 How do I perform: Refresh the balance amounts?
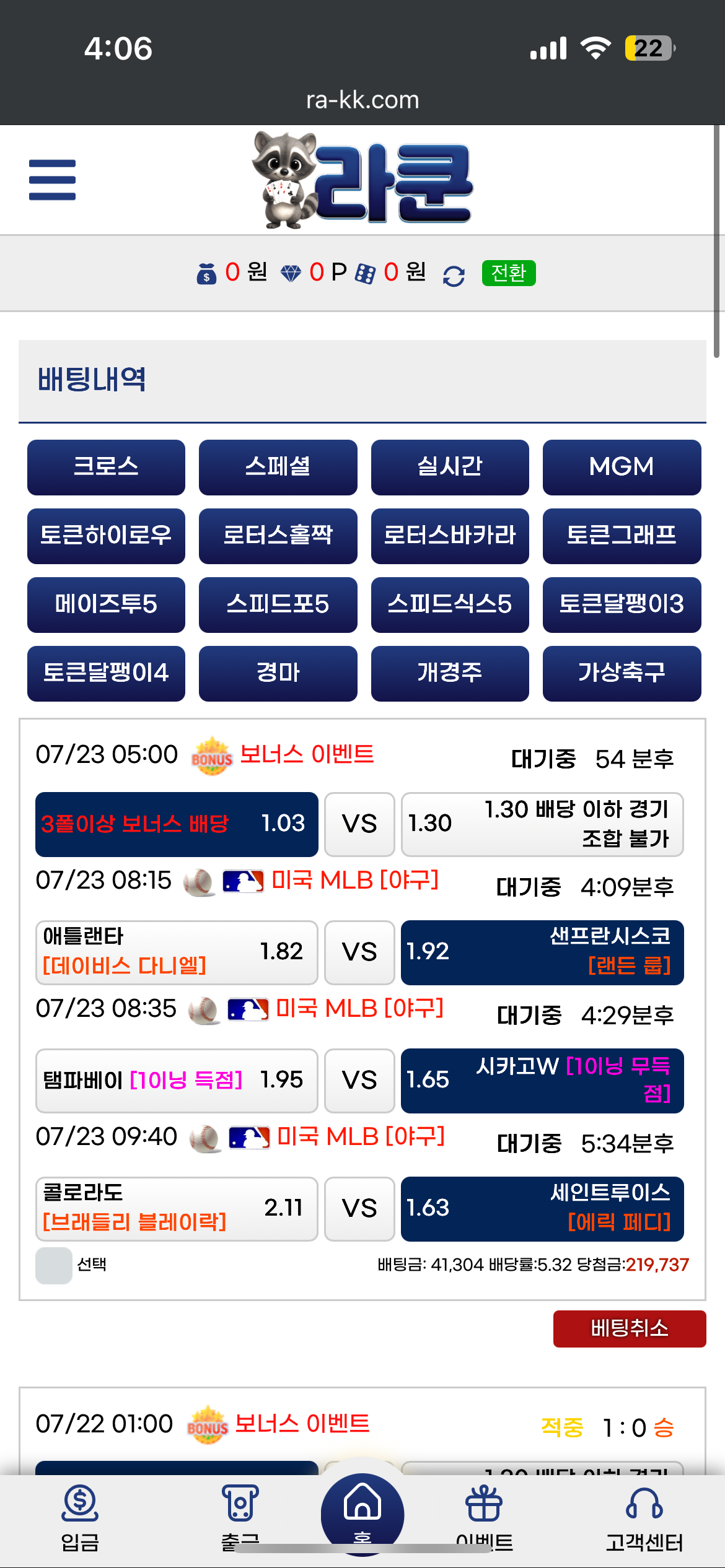454,275
